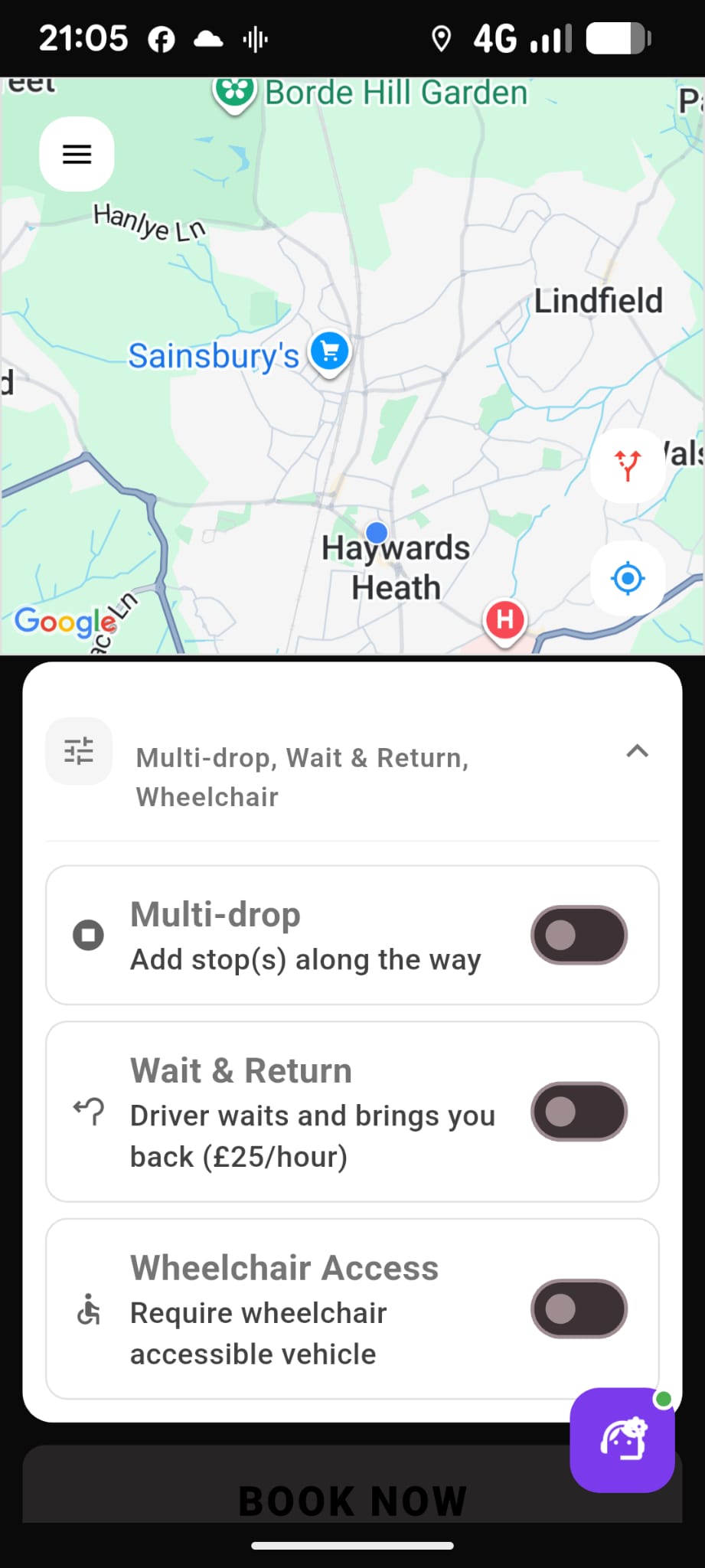The height and width of the screenshot is (1568, 705).
Task: Select the red H hospital marker
Action: pos(504,620)
